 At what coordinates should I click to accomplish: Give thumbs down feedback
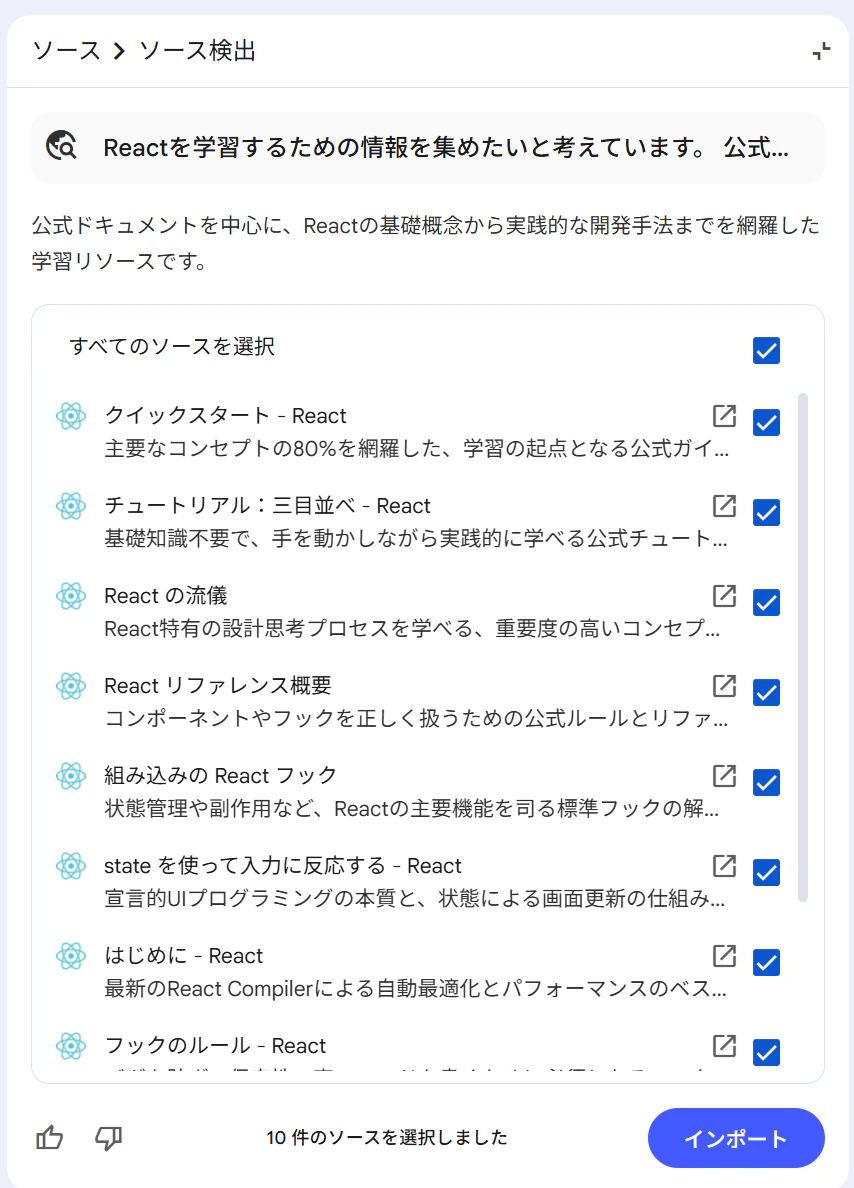point(108,1137)
